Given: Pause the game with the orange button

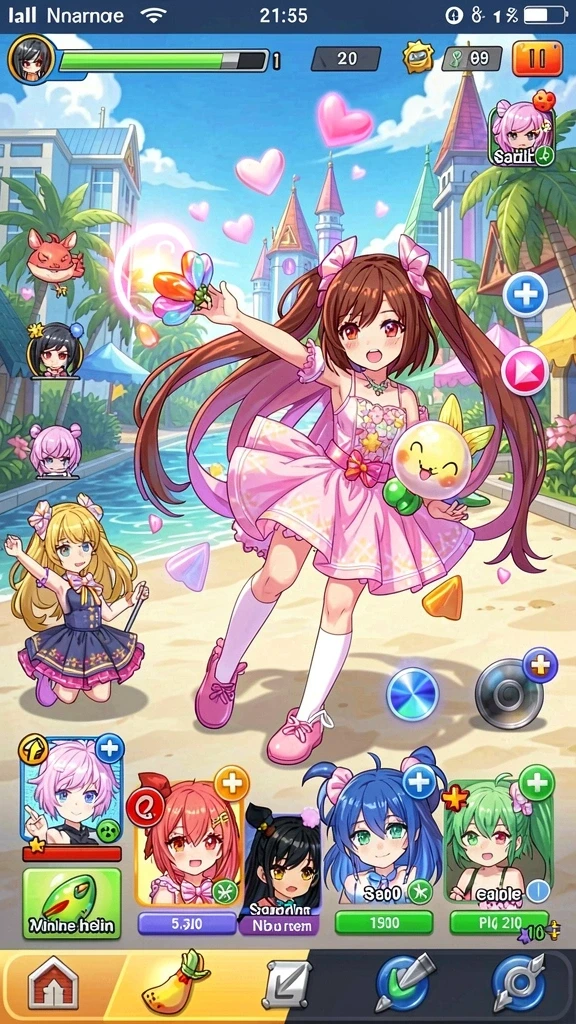Looking at the screenshot, I should tap(537, 58).
